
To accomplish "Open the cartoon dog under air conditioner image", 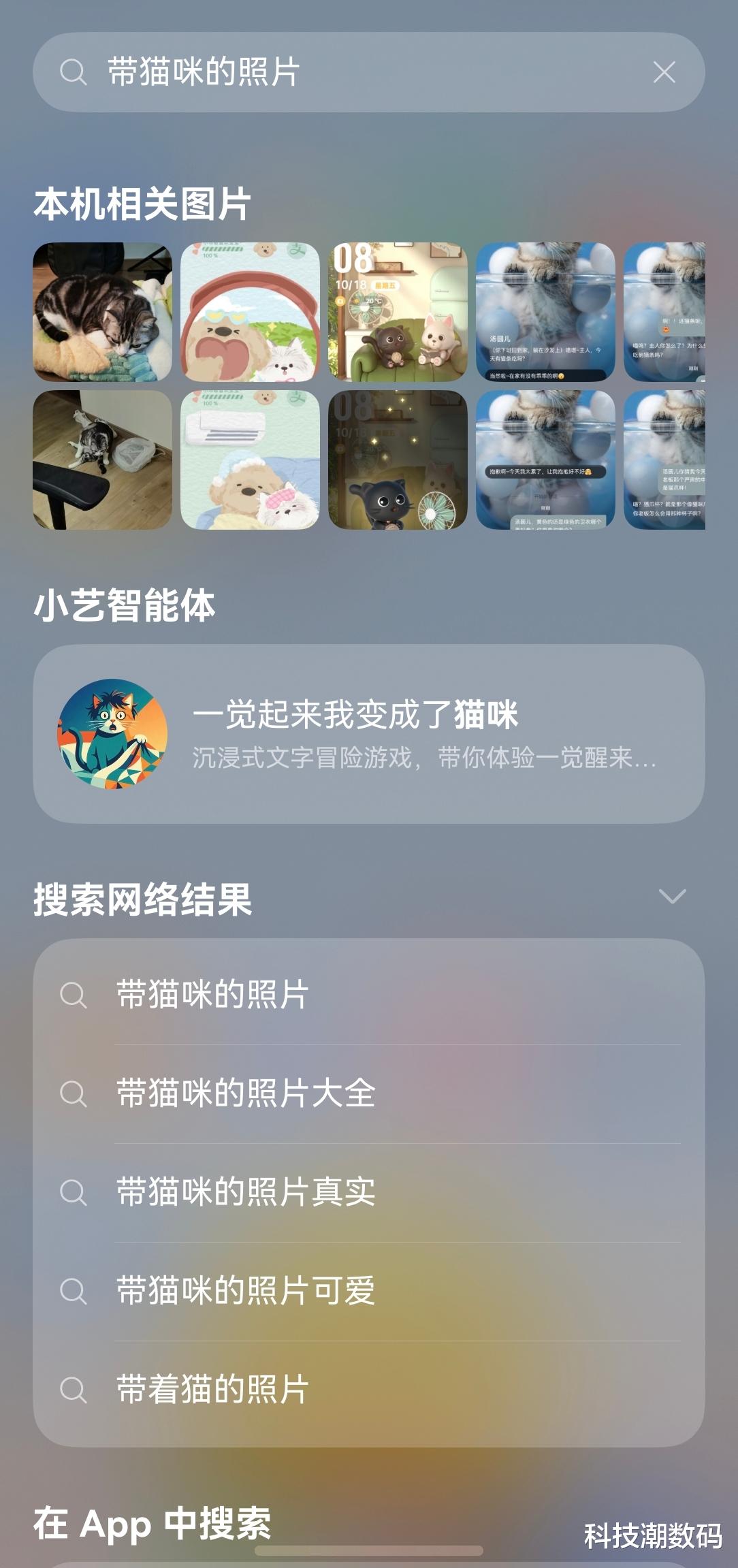I will pyautogui.click(x=250, y=460).
